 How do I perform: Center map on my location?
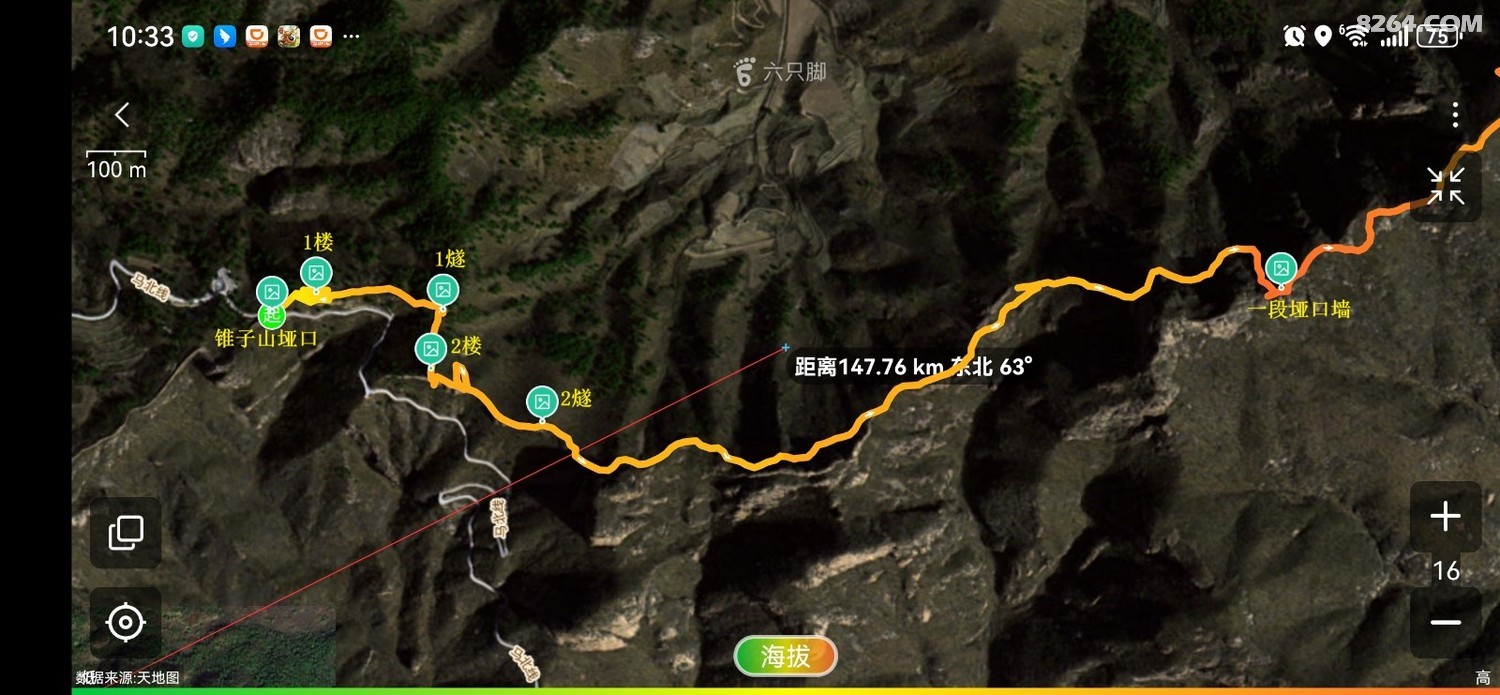point(126,623)
